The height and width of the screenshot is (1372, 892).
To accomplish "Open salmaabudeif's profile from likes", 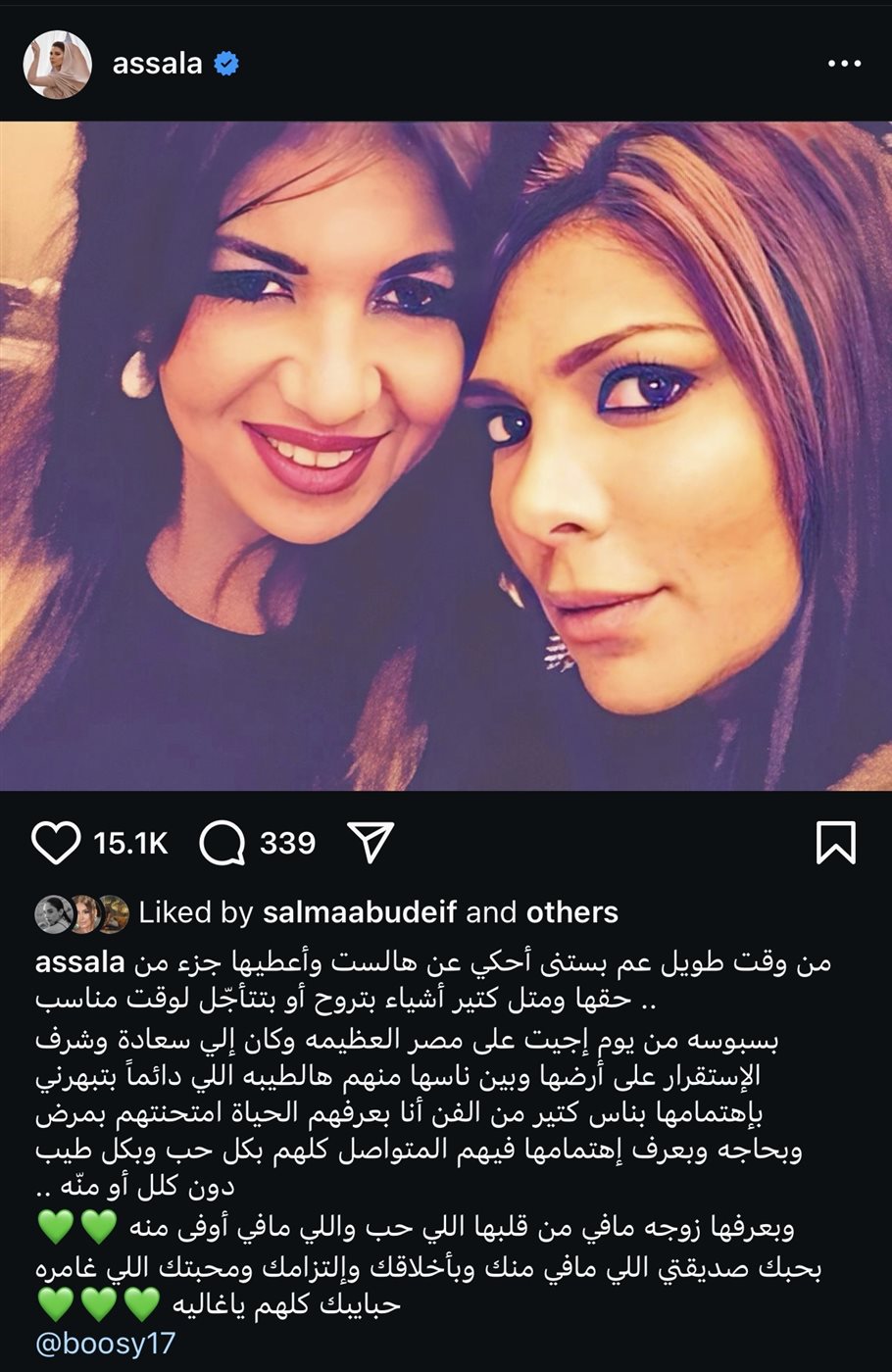I will [x=360, y=912].
